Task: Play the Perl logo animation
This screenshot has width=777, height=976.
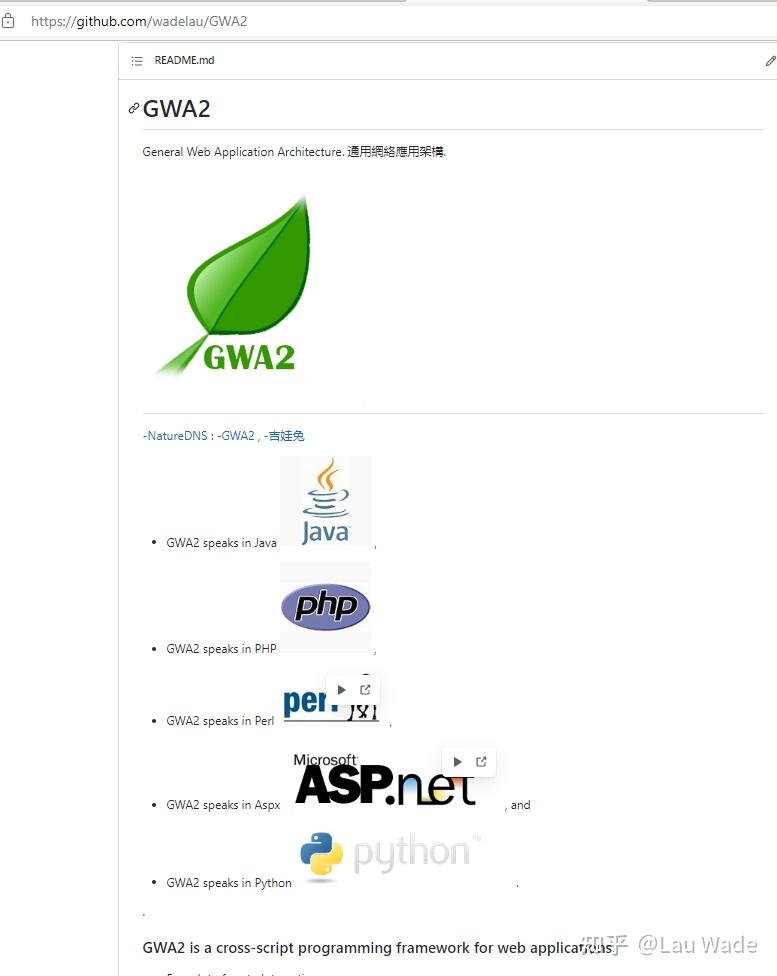Action: [341, 690]
